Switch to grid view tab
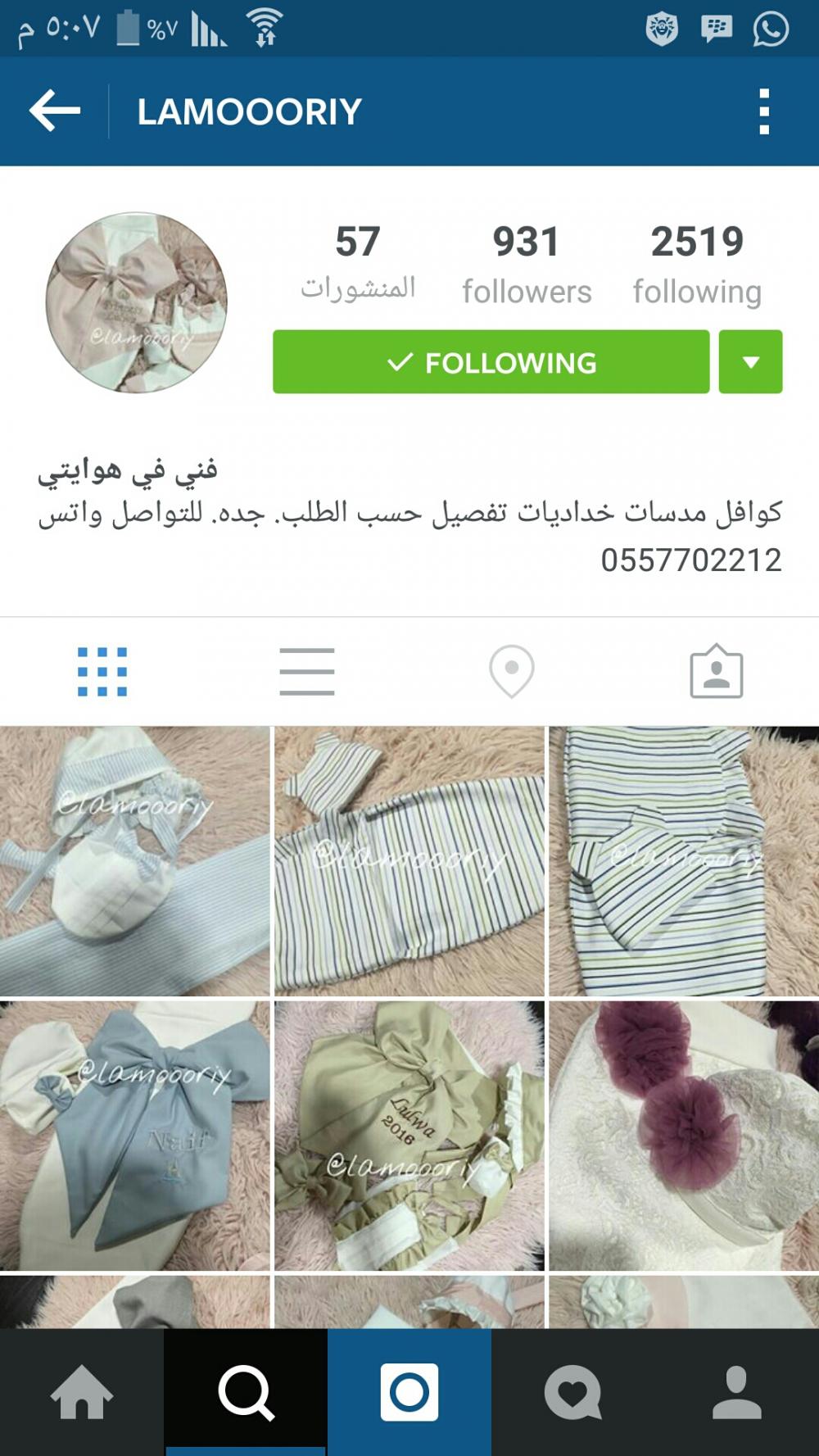This screenshot has width=819, height=1456. click(x=102, y=672)
